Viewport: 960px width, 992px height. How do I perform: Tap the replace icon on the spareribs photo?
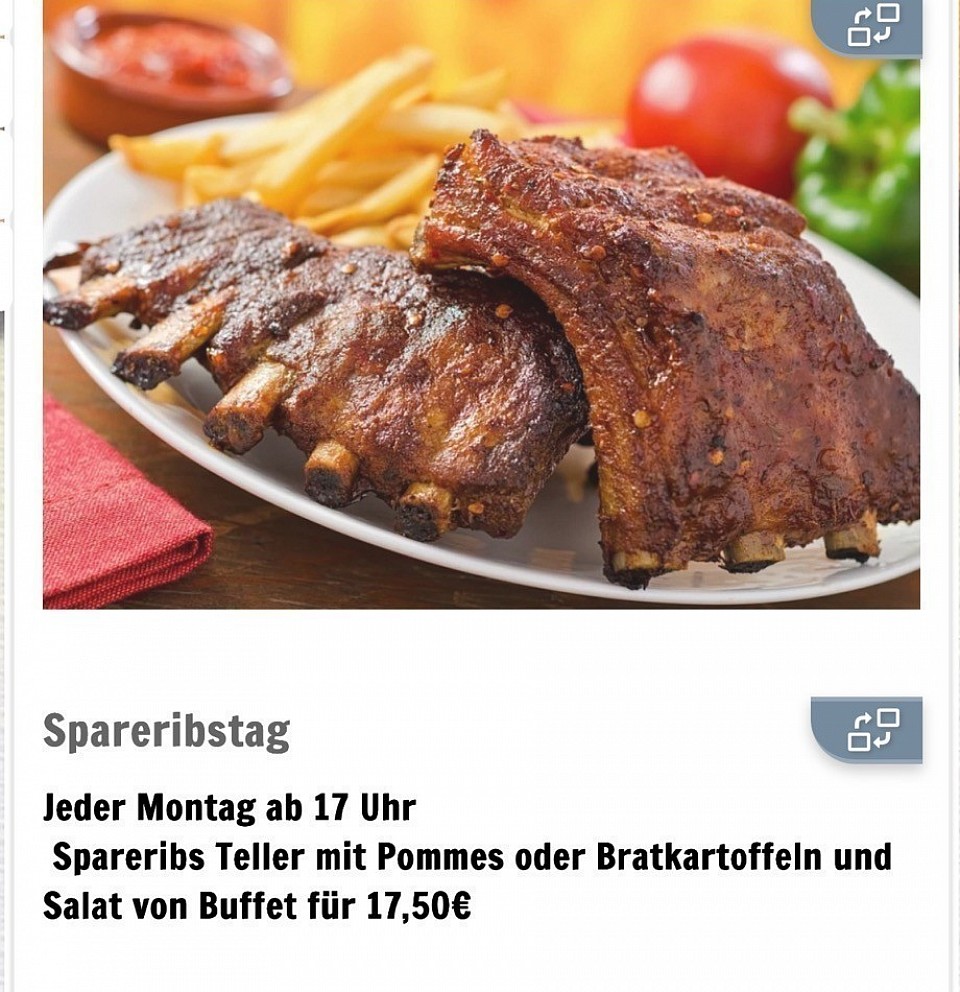872,25
